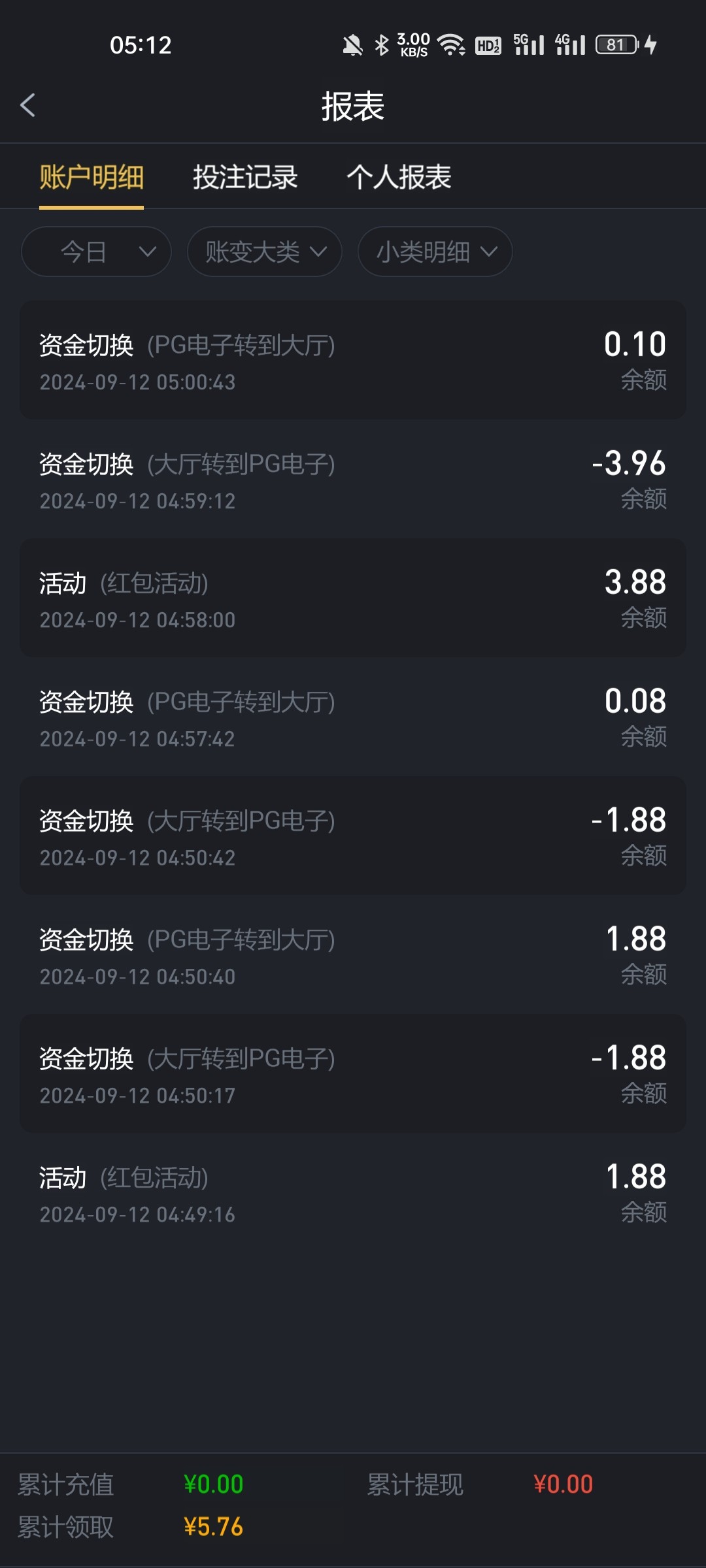706x1568 pixels.
Task: Open the 账变大类 filter dropdown
Action: click(x=264, y=252)
